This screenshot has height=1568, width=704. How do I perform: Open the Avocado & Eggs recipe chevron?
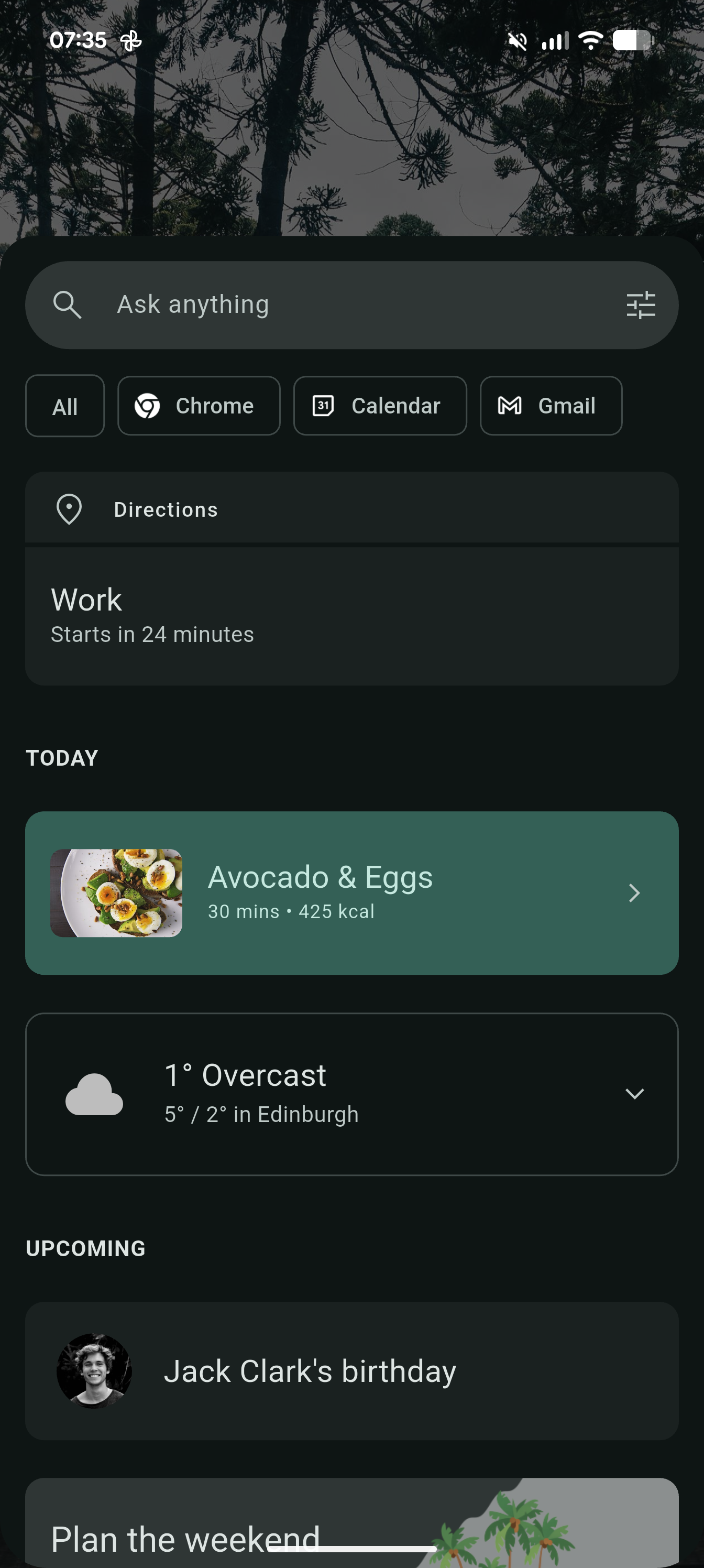tap(635, 893)
